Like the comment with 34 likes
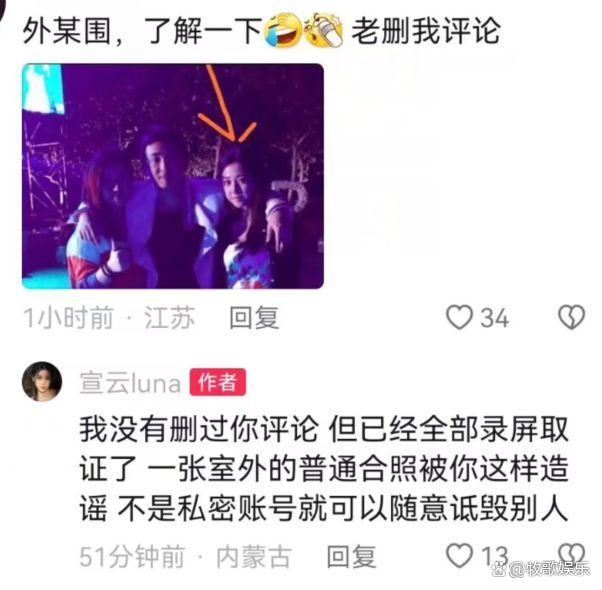This screenshot has width=602, height=590. point(459,318)
